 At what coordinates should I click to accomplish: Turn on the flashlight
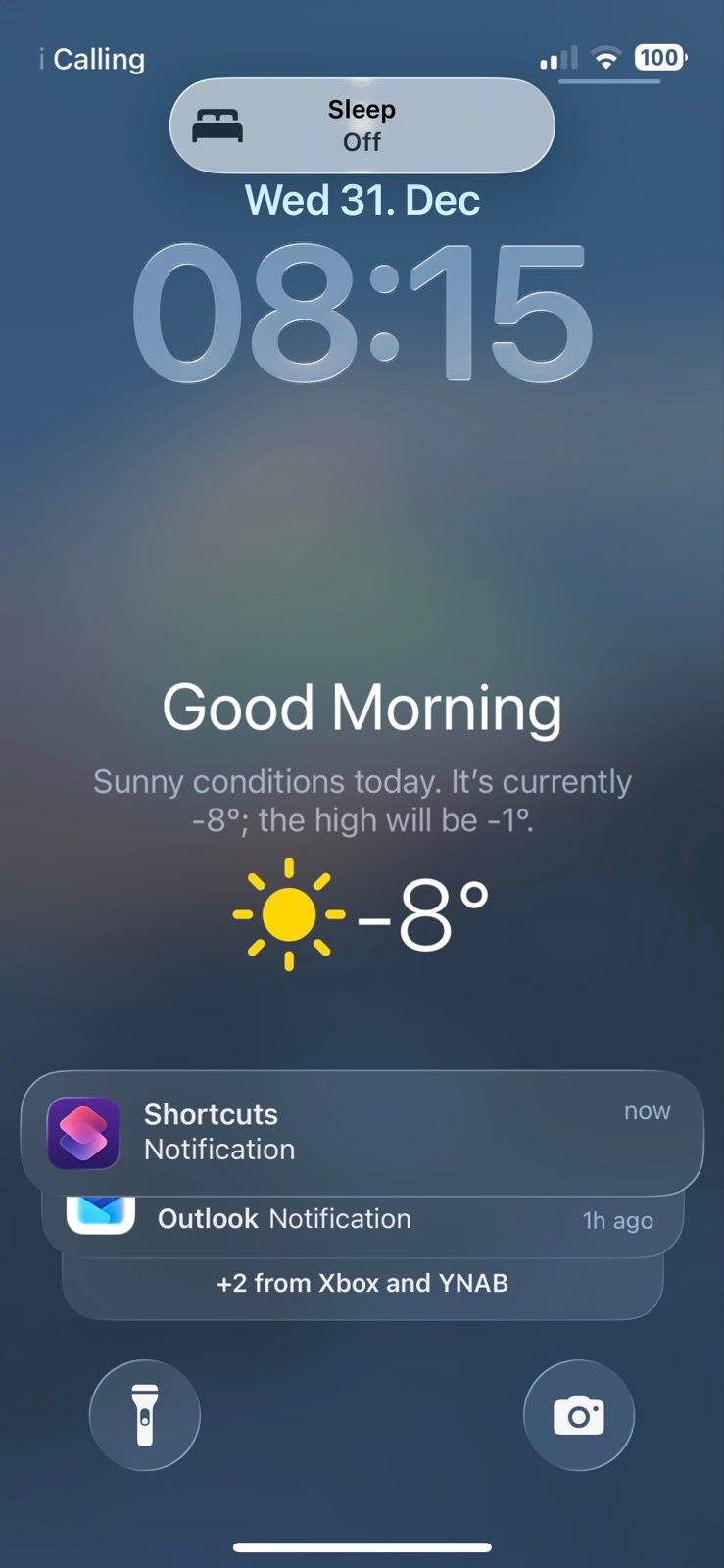[x=145, y=1415]
